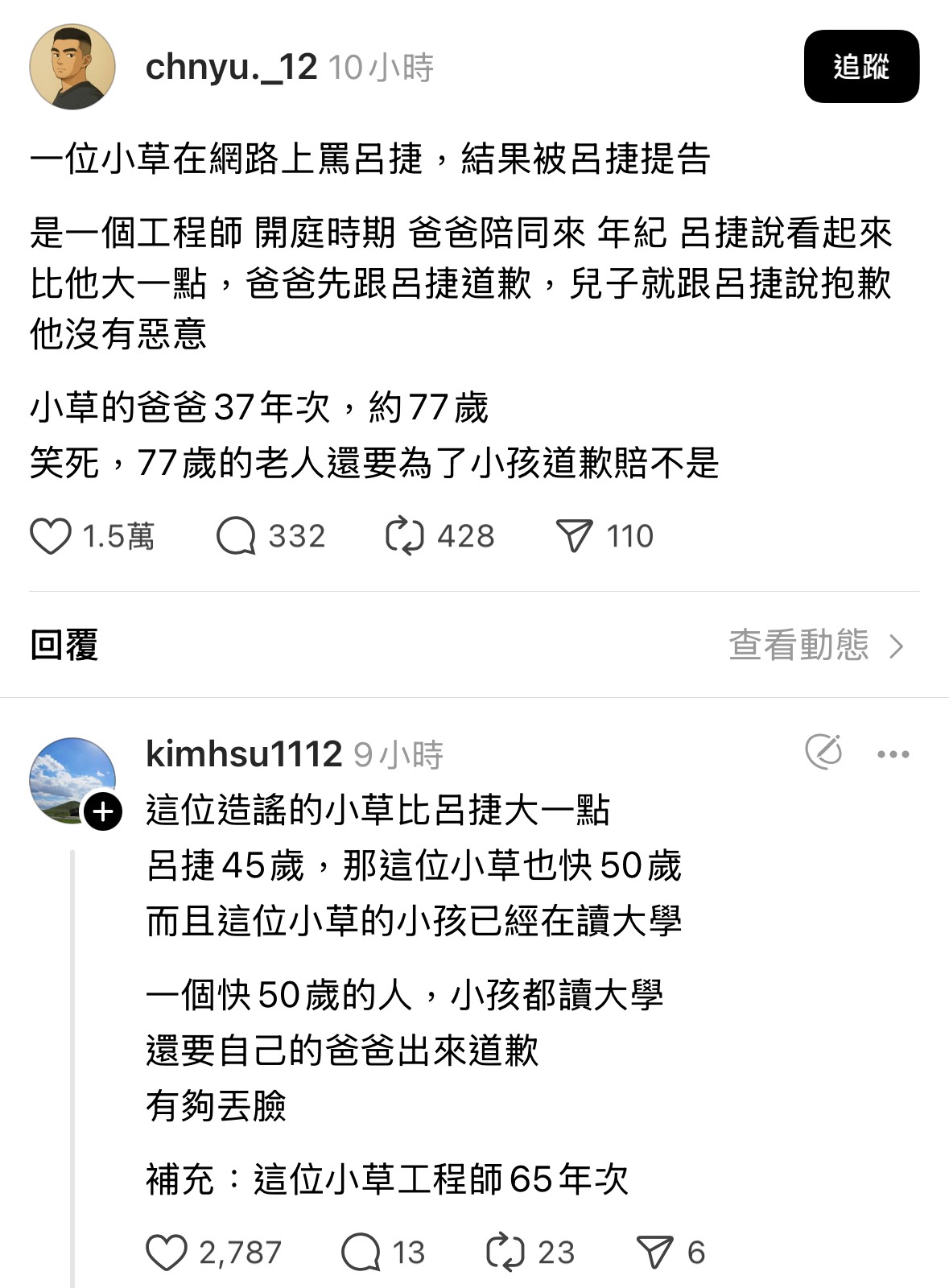Share kimhsu1112's reply
Screen dimensions: 949x1288
tap(654, 1253)
